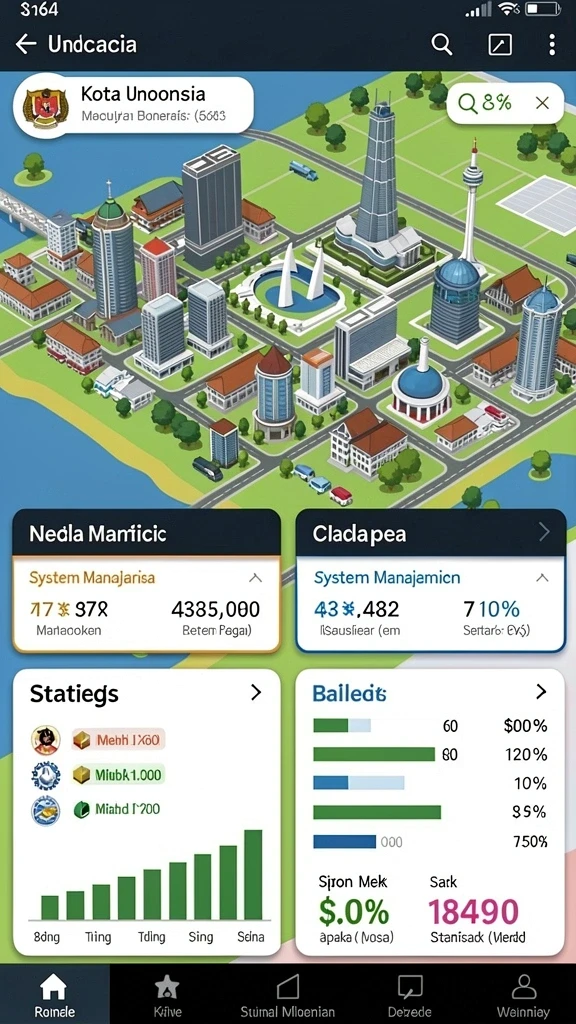Image resolution: width=576 pixels, height=1024 pixels.
Task: Select the Miubk 1.000 item
Action: click(x=118, y=775)
